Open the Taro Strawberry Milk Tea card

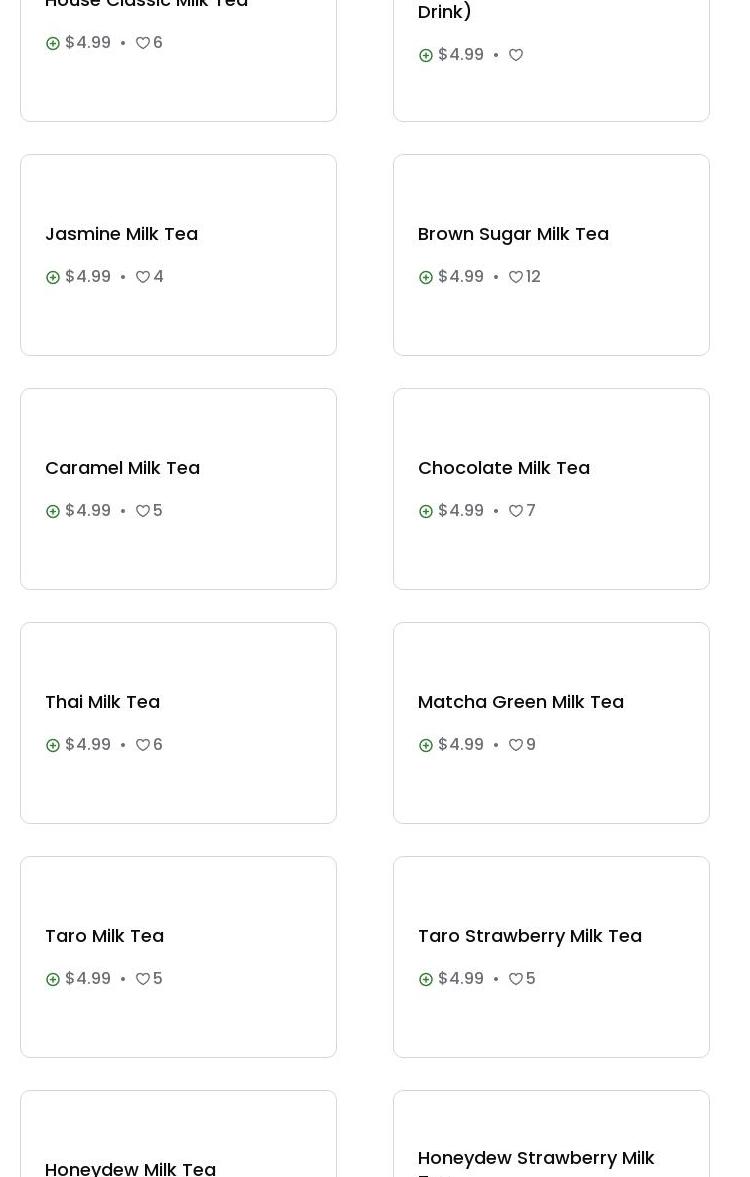[x=529, y=936]
